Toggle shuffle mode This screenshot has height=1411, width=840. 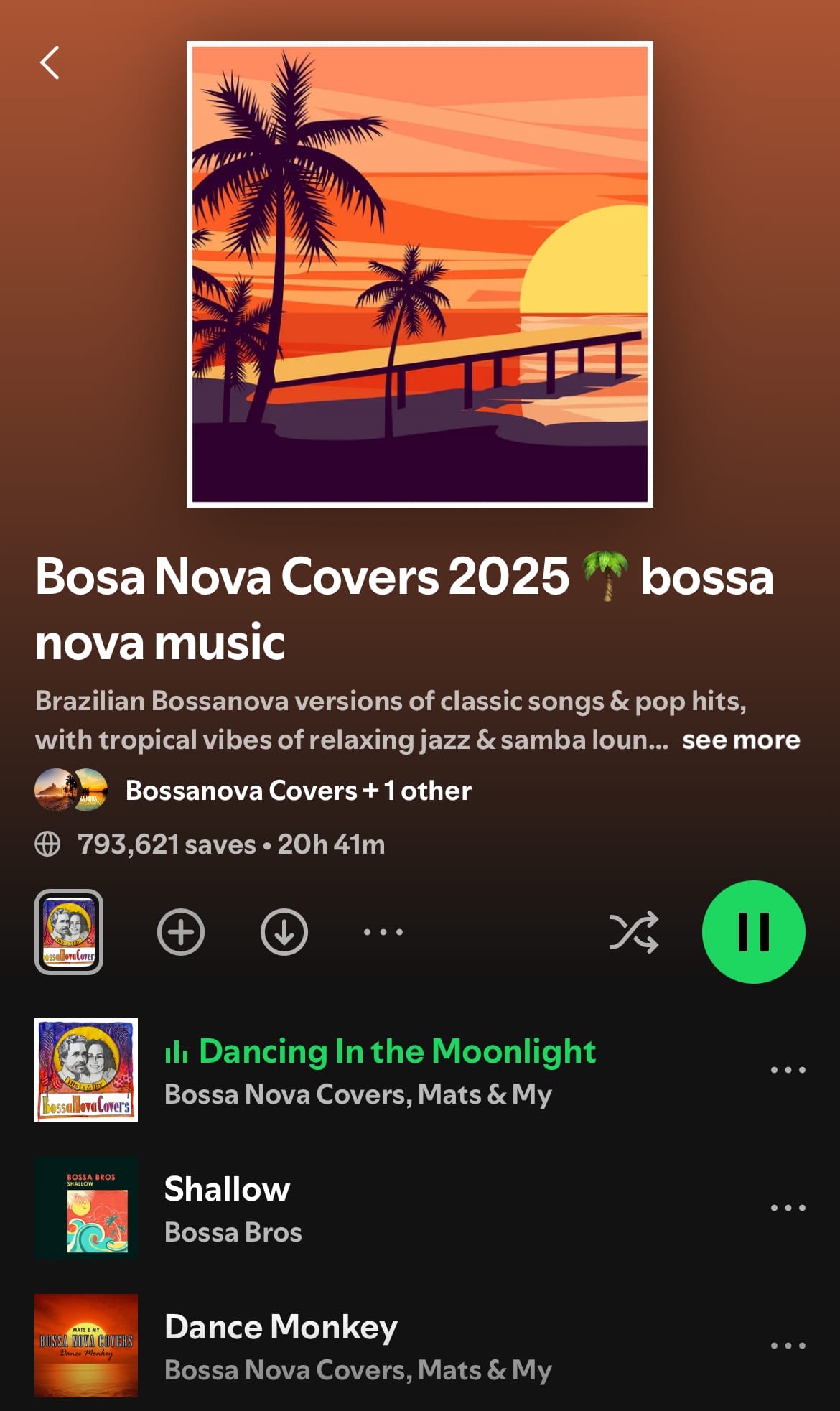(633, 932)
